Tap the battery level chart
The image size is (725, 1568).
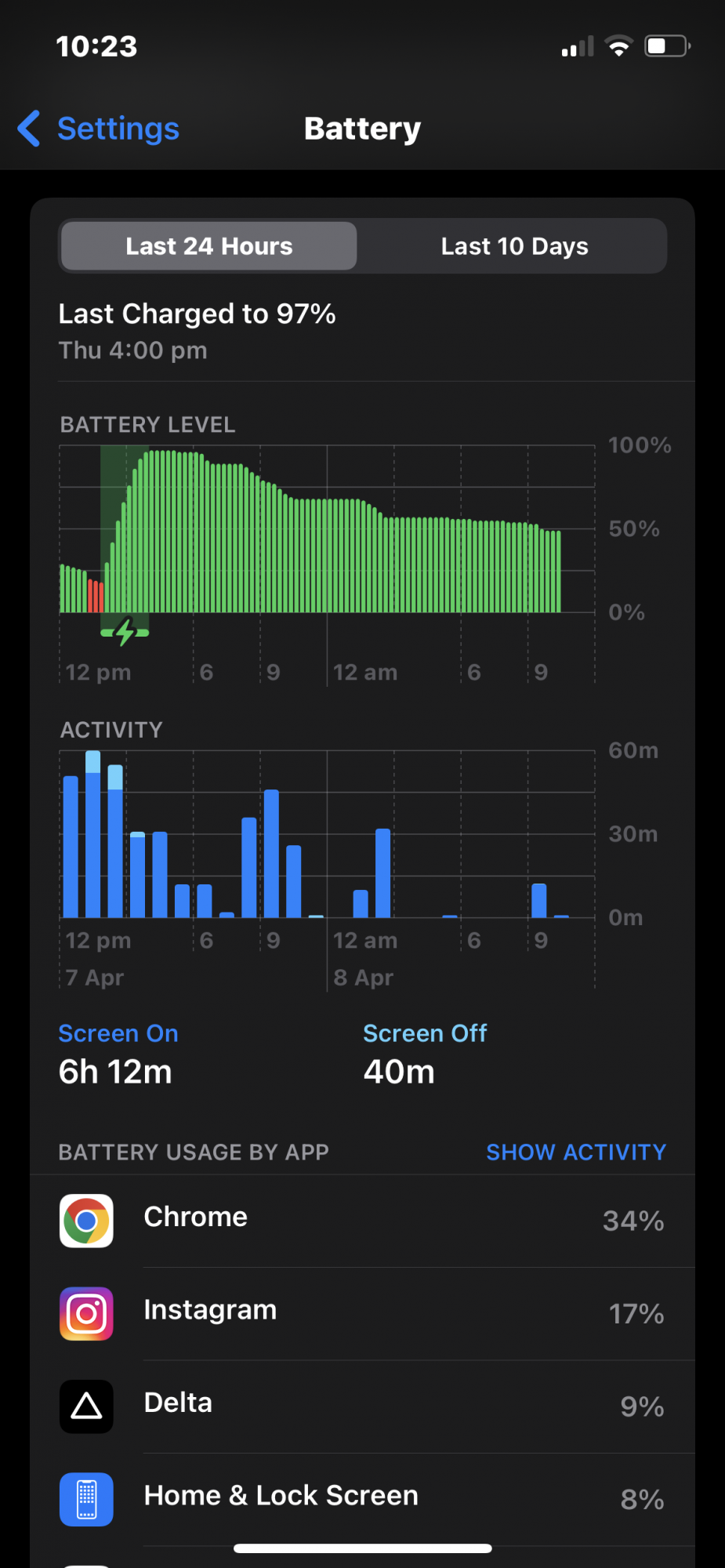tap(326, 541)
